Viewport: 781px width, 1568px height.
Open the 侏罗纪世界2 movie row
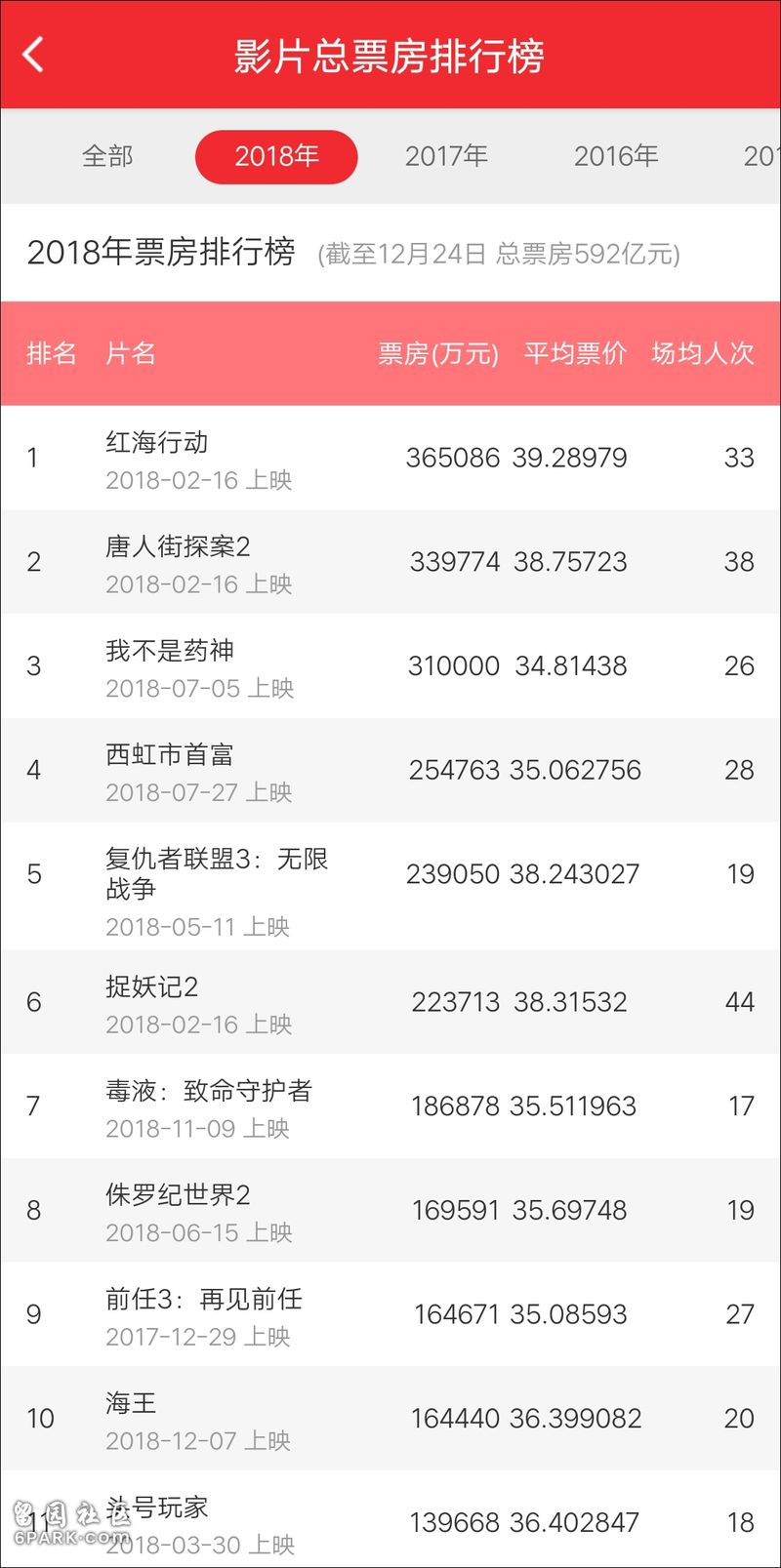coord(390,1210)
